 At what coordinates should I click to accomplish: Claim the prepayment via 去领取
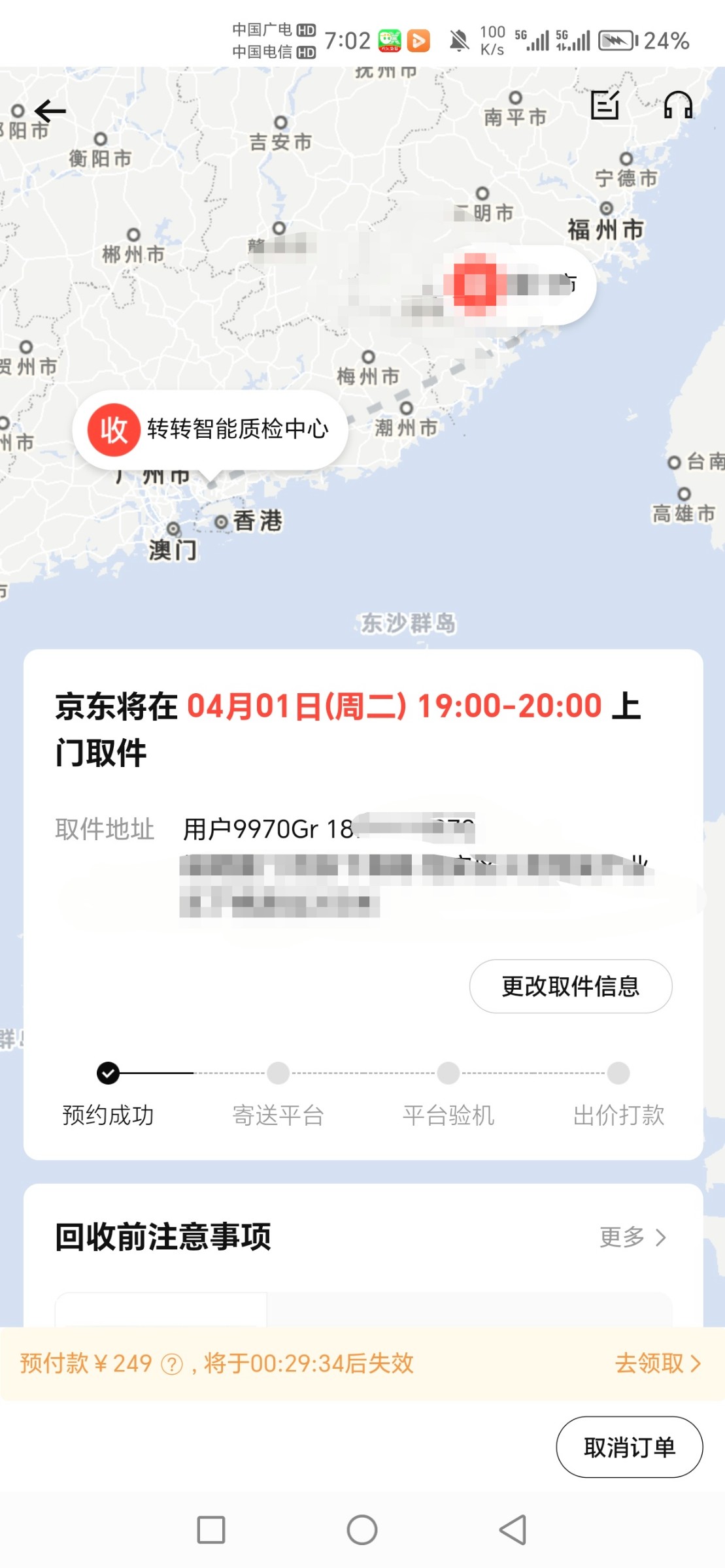pyautogui.click(x=657, y=1364)
